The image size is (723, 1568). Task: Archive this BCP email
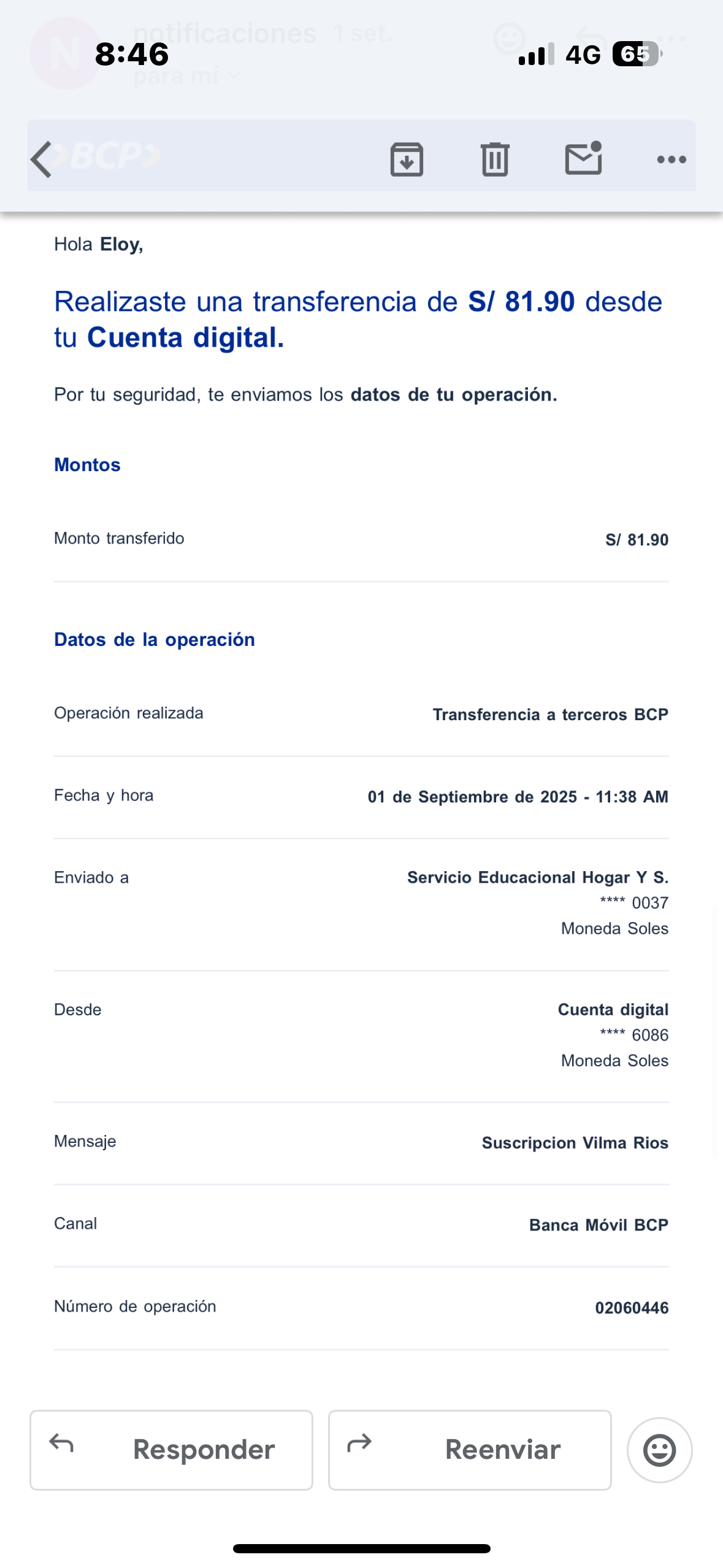[407, 159]
